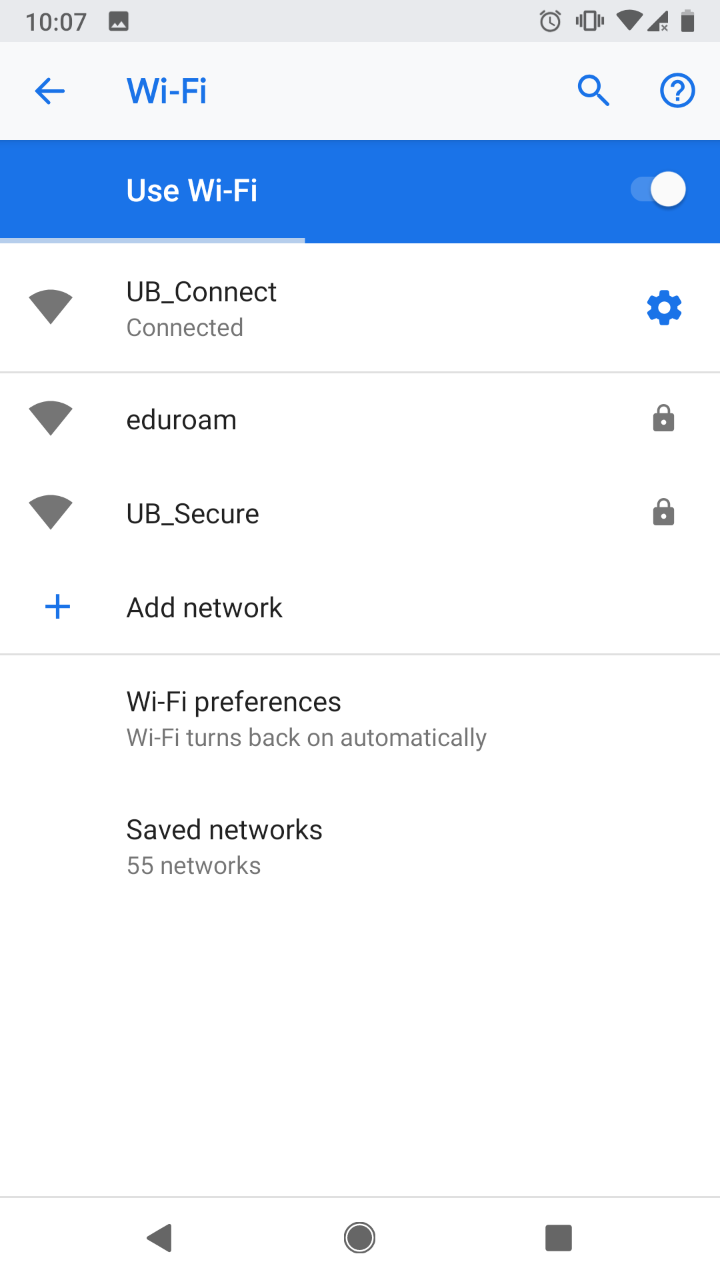
Task: Open UB_Connect network settings gear
Action: click(664, 308)
